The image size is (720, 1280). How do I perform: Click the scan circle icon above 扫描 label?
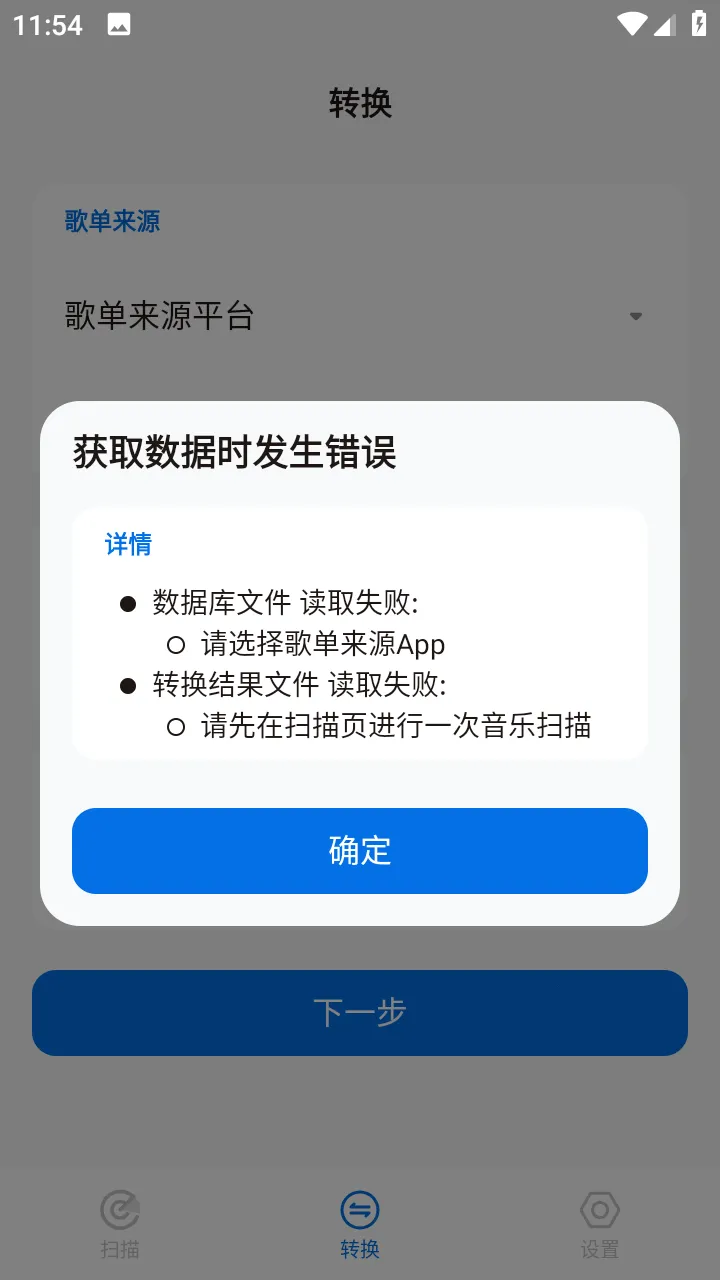[120, 1209]
